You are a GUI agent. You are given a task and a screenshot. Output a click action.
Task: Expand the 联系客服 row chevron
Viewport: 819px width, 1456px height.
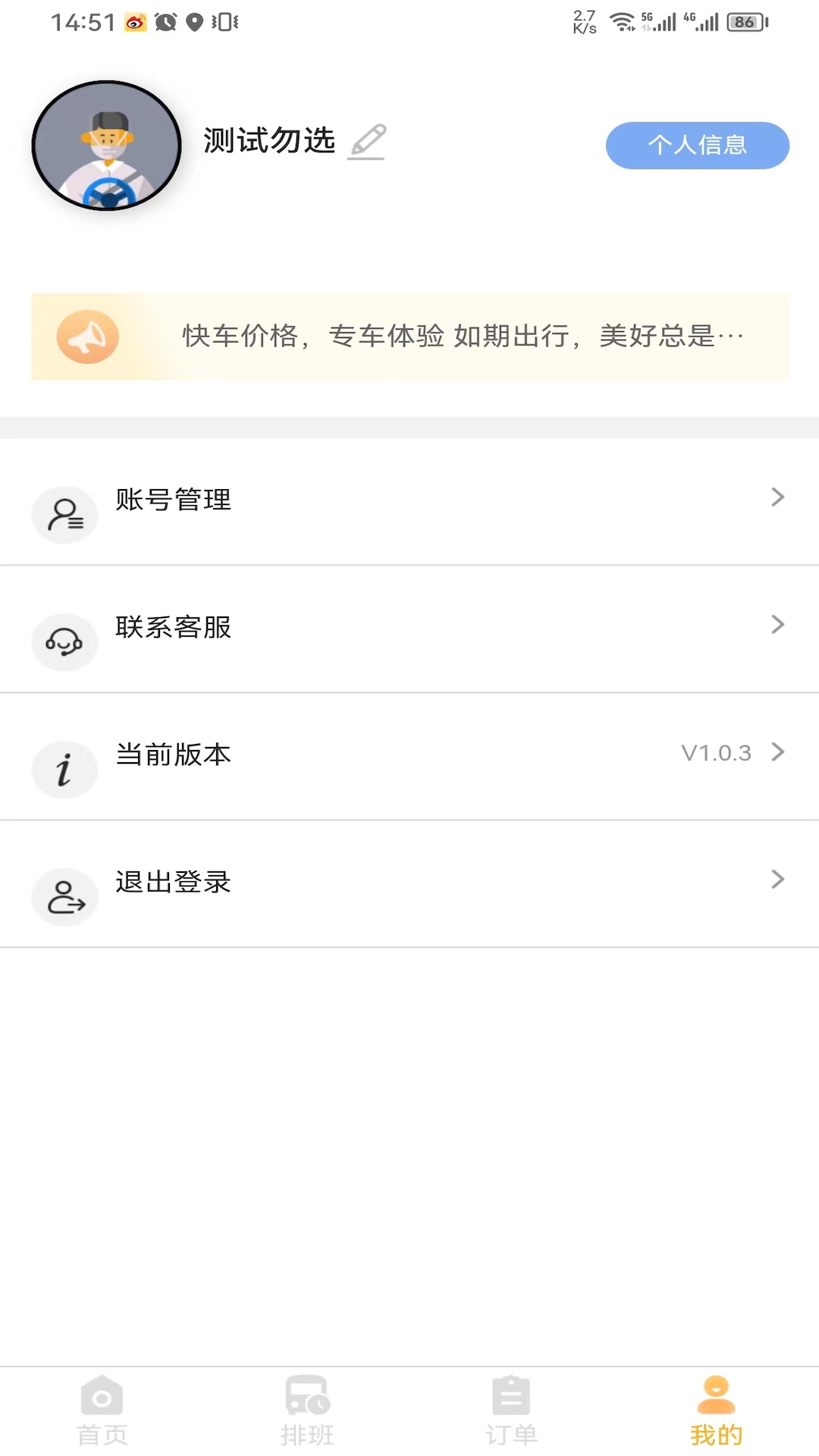(x=778, y=624)
